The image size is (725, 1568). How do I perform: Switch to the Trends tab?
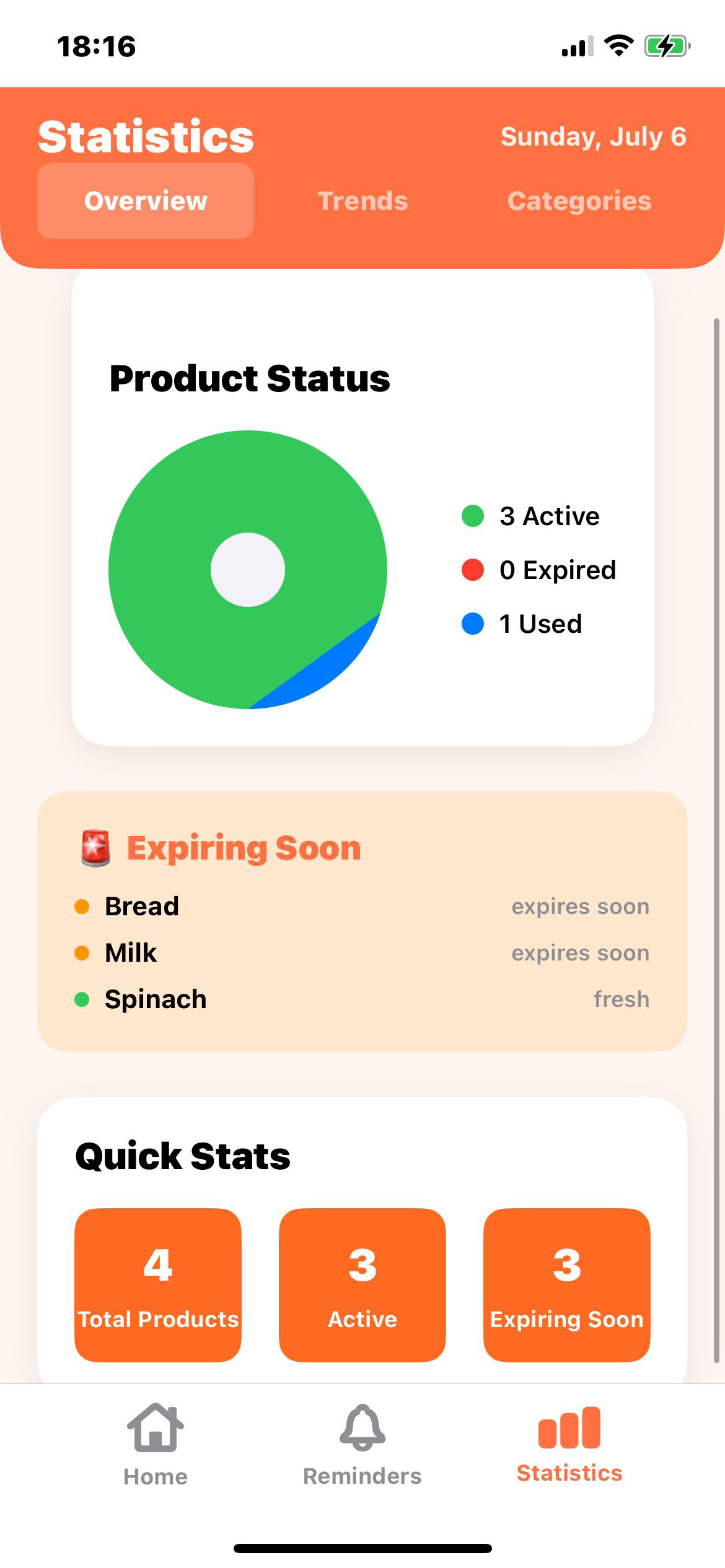click(x=363, y=201)
